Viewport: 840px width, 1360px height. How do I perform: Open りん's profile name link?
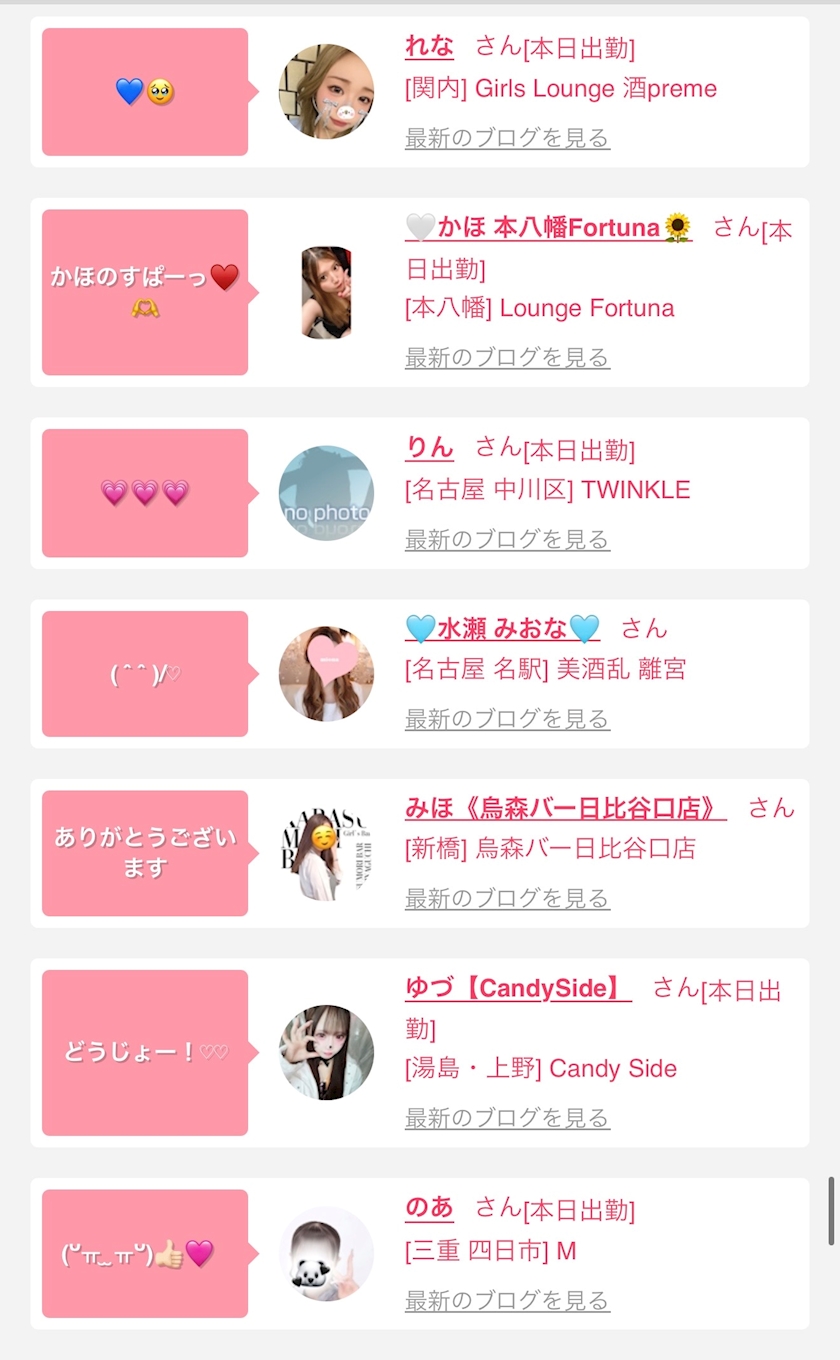[429, 448]
